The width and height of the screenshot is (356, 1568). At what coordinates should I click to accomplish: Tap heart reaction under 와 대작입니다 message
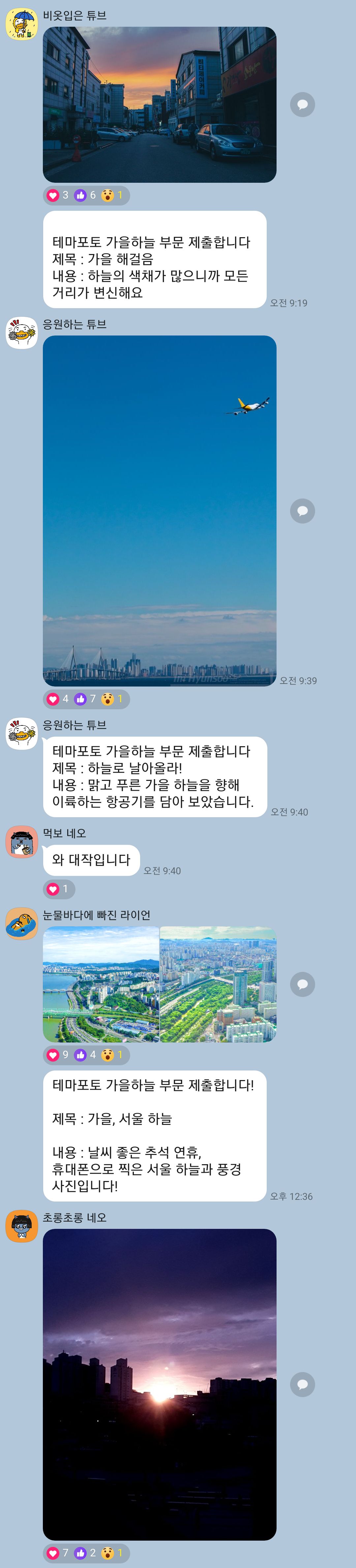click(x=58, y=889)
